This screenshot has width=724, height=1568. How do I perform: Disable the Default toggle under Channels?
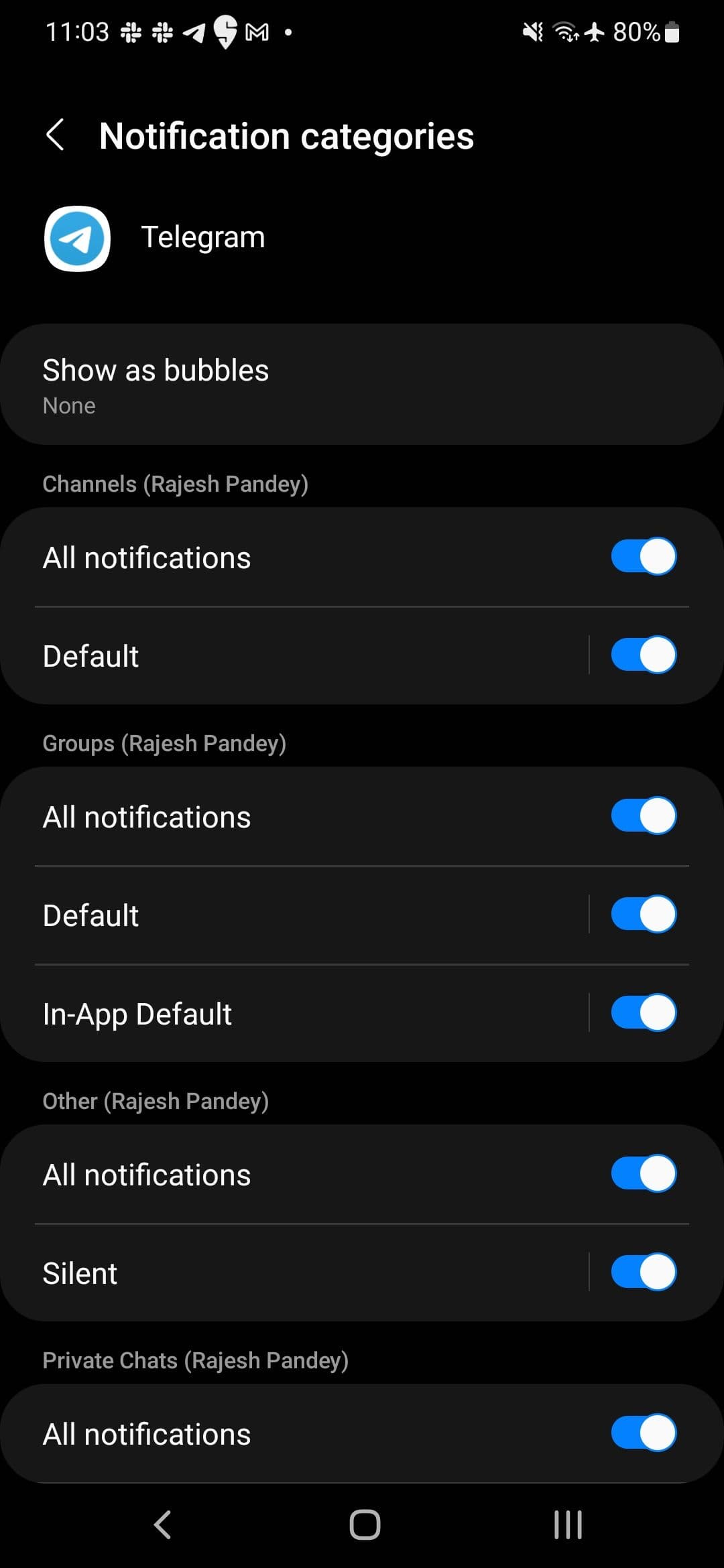pos(643,655)
